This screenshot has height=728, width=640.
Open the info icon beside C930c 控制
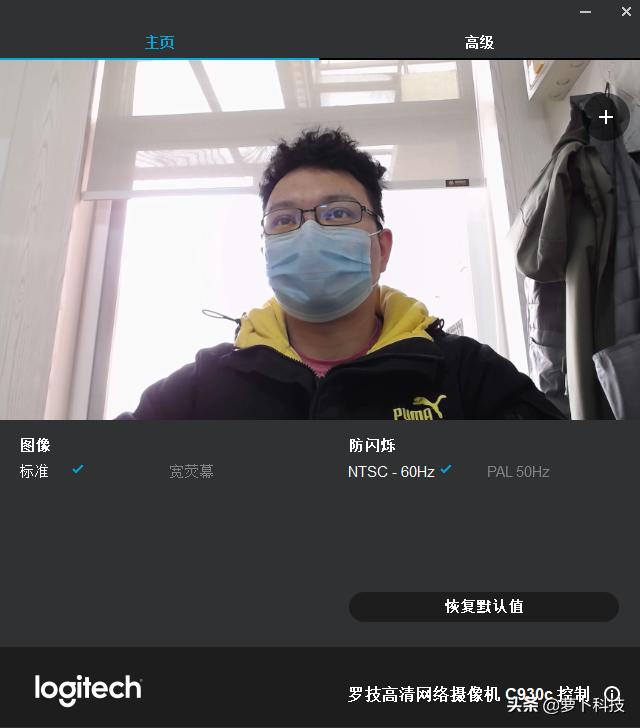point(612,694)
